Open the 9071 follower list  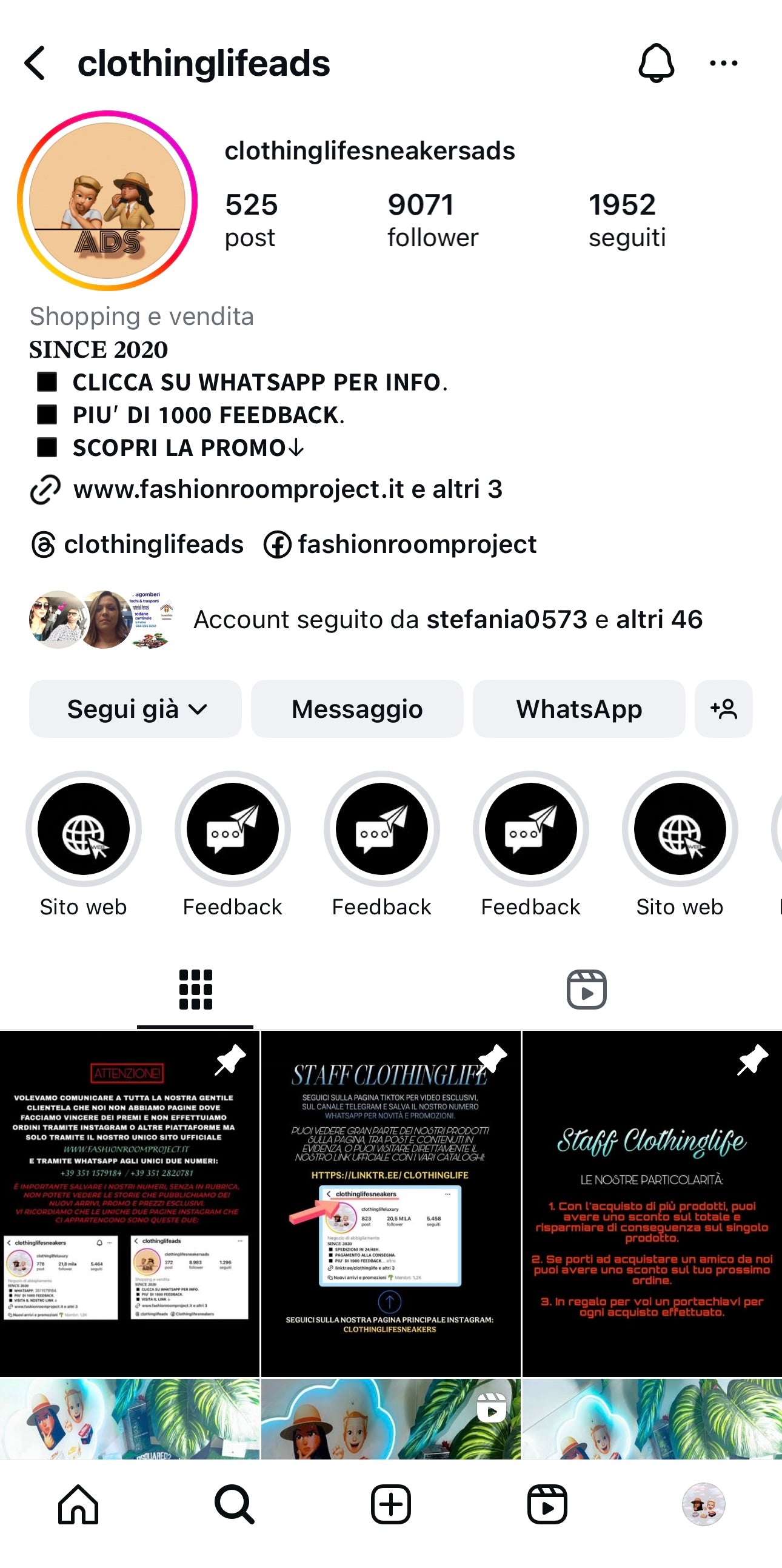[433, 220]
